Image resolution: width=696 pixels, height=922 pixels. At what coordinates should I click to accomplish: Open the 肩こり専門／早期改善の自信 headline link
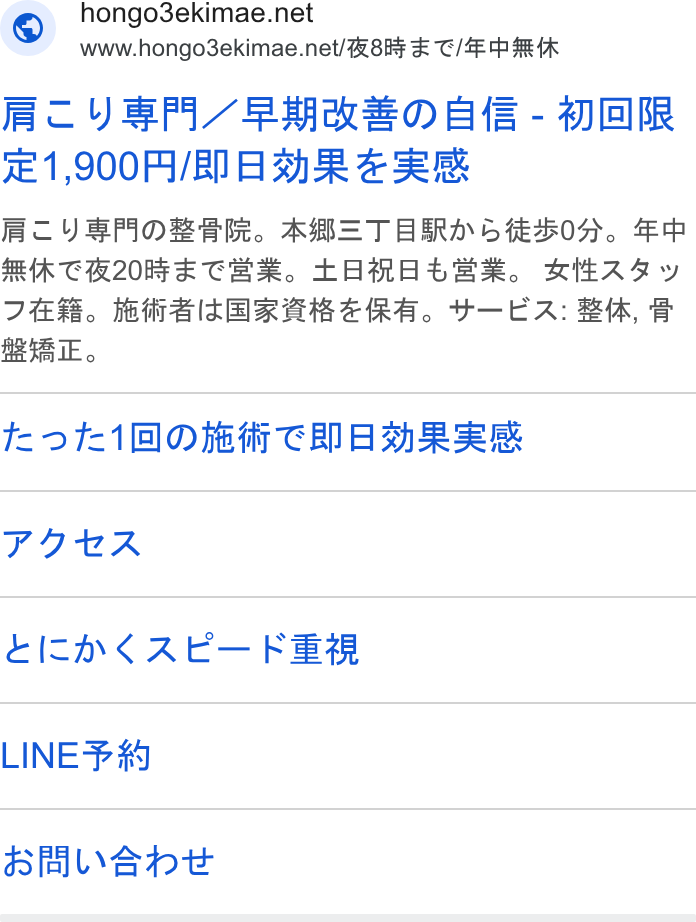338,140
